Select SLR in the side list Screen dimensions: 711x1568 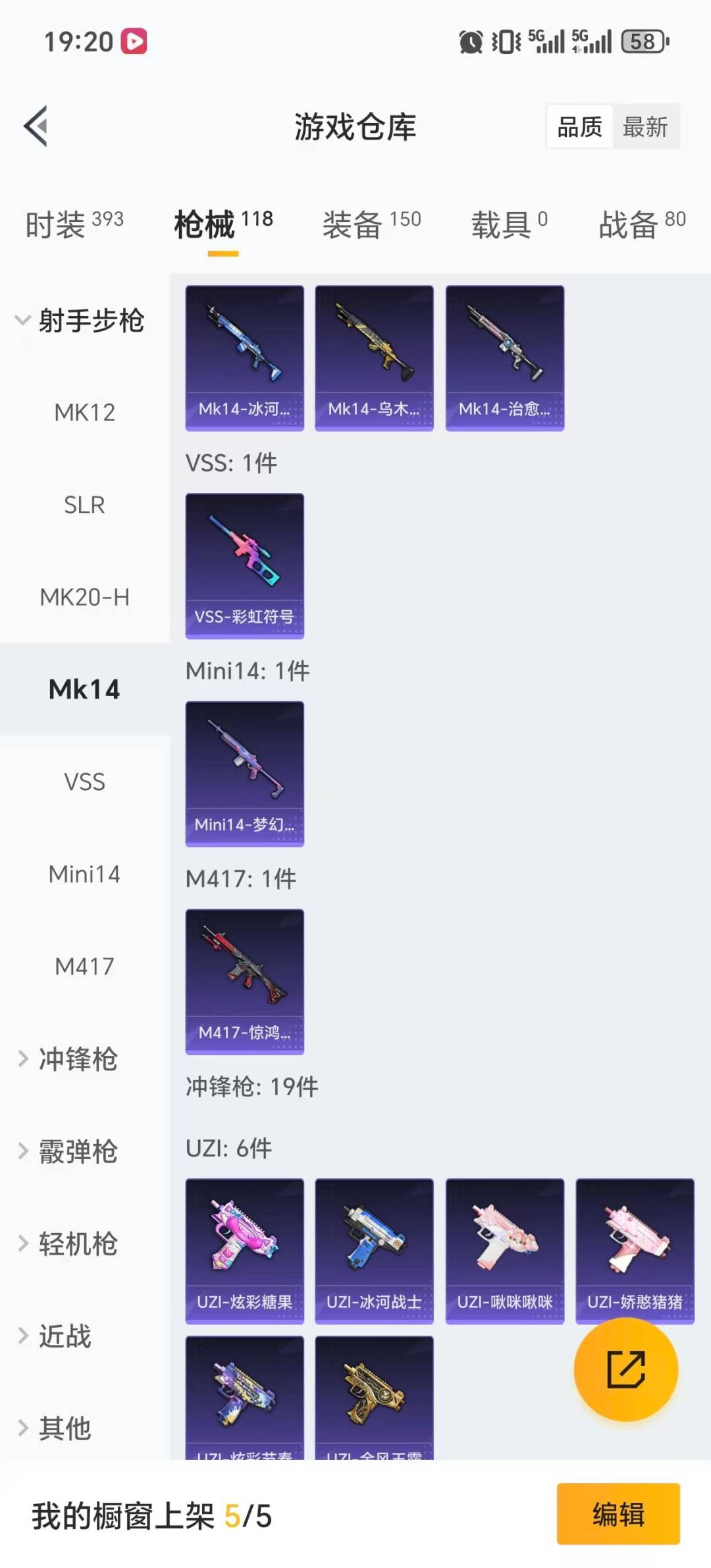point(84,505)
